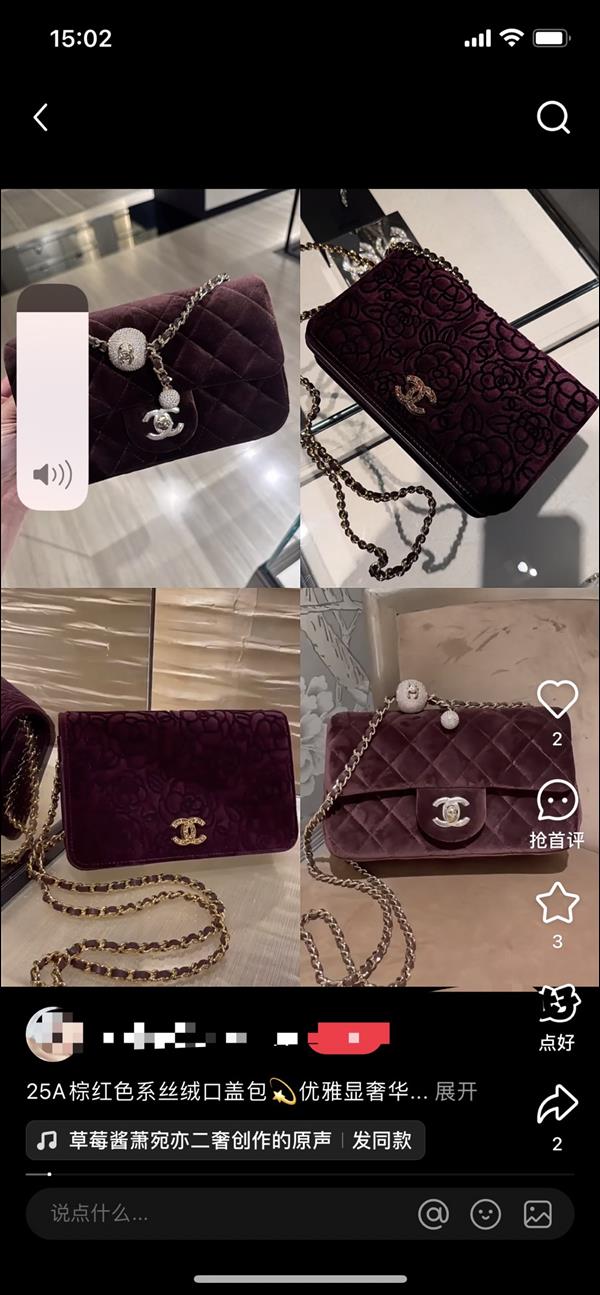The height and width of the screenshot is (1295, 600).
Task: Tap the 点好 reaction icon
Action: click(x=557, y=1005)
